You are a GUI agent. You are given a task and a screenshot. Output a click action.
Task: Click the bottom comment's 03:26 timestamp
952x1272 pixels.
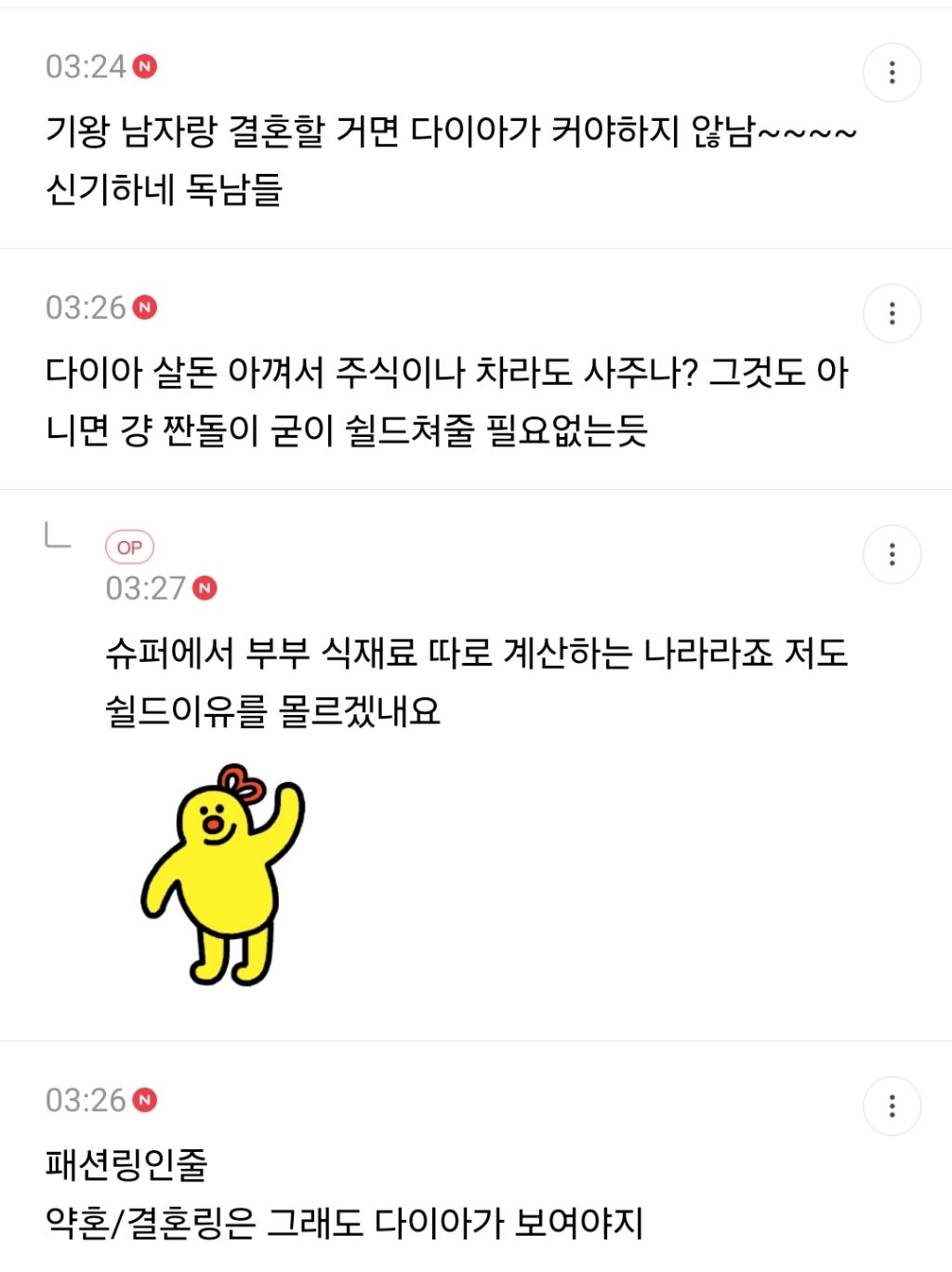(84, 1100)
